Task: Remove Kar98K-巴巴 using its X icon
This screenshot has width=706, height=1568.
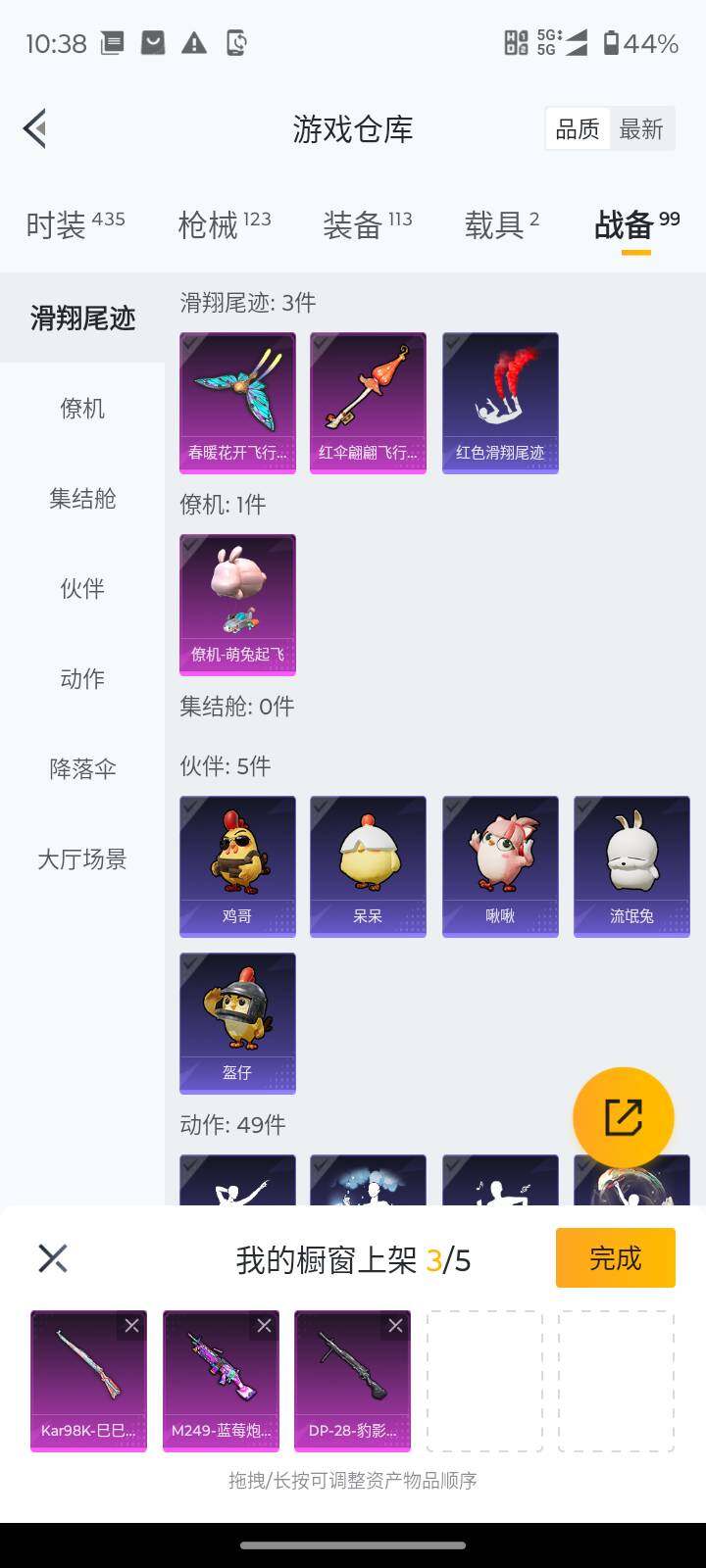Action: [x=134, y=1325]
